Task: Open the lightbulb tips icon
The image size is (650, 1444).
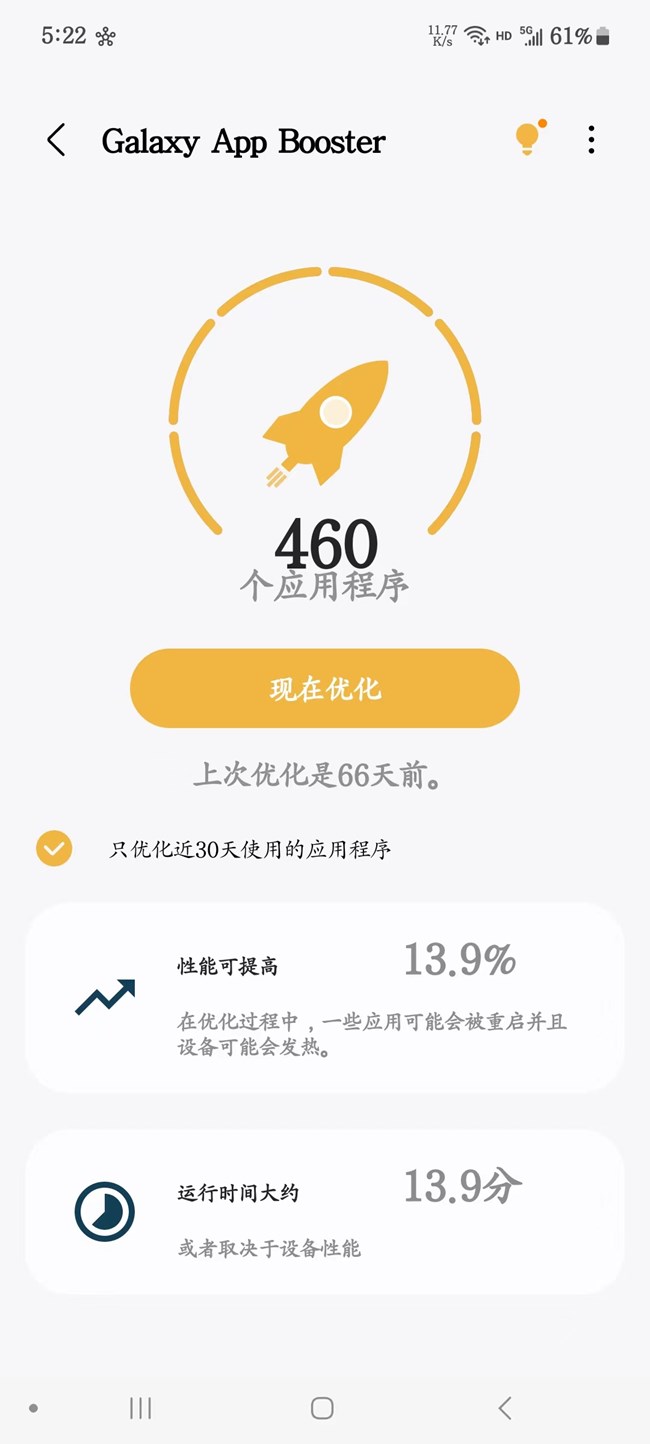Action: (528, 140)
